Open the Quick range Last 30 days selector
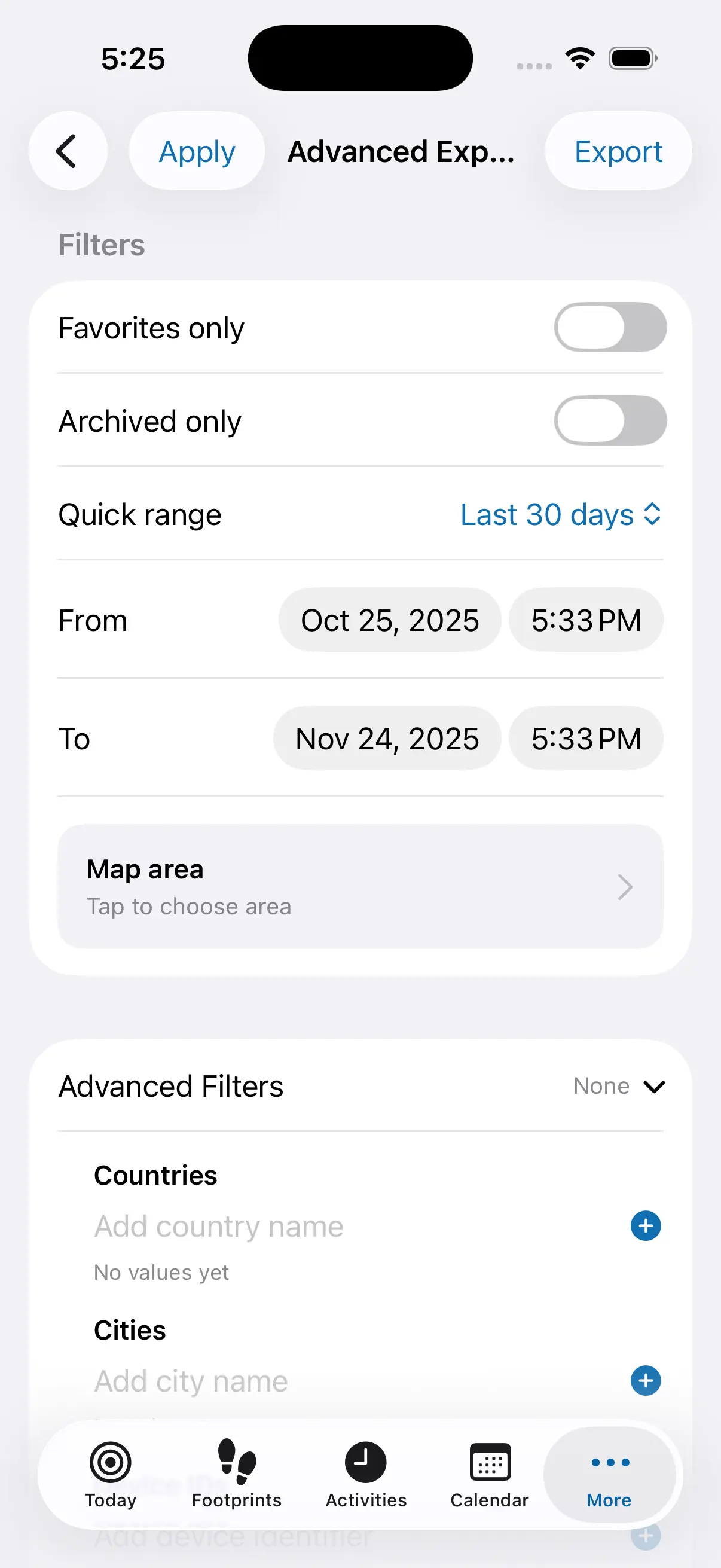The image size is (721, 1568). pyautogui.click(x=560, y=514)
